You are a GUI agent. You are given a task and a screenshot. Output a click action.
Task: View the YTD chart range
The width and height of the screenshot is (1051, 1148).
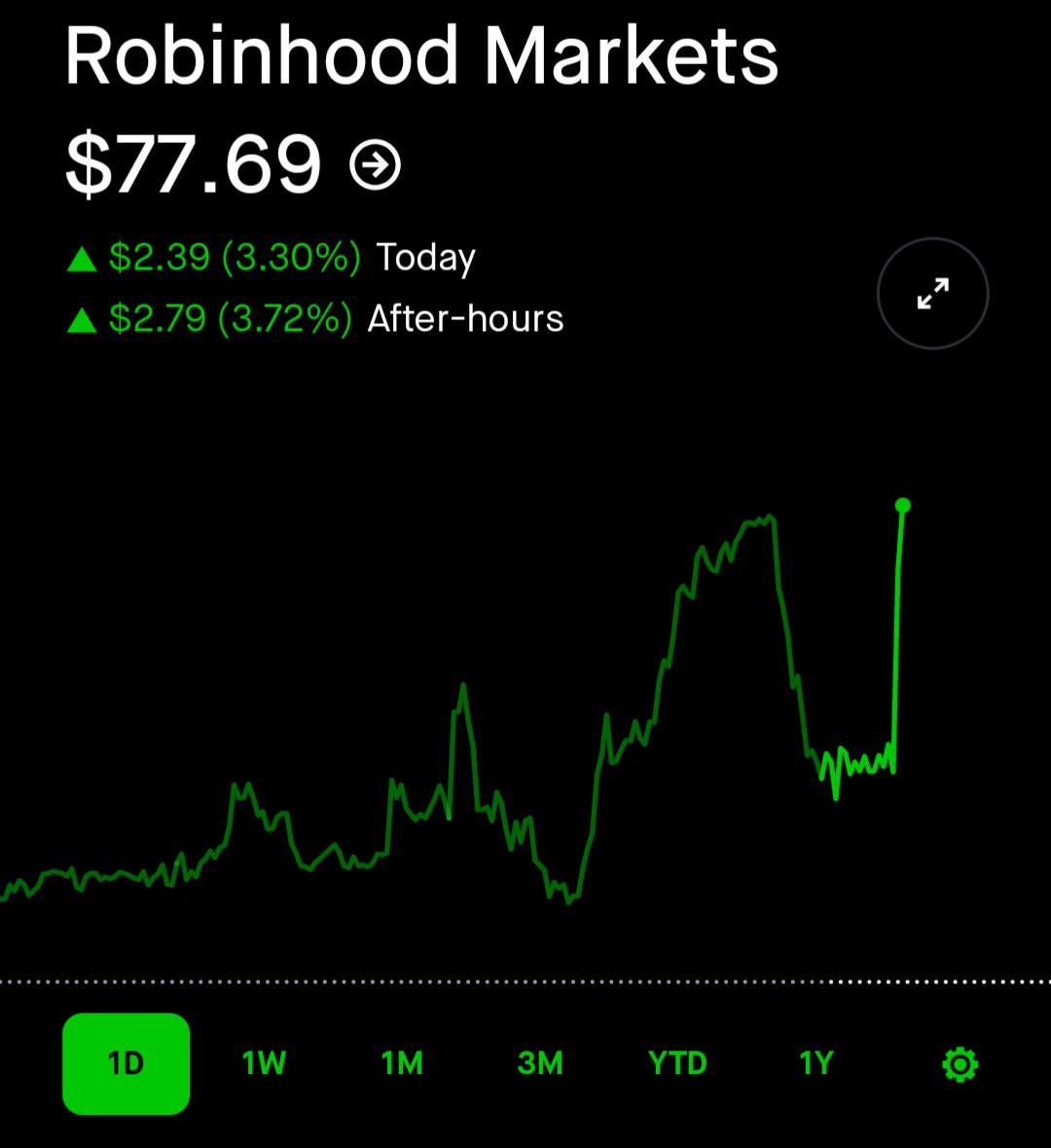677,1063
